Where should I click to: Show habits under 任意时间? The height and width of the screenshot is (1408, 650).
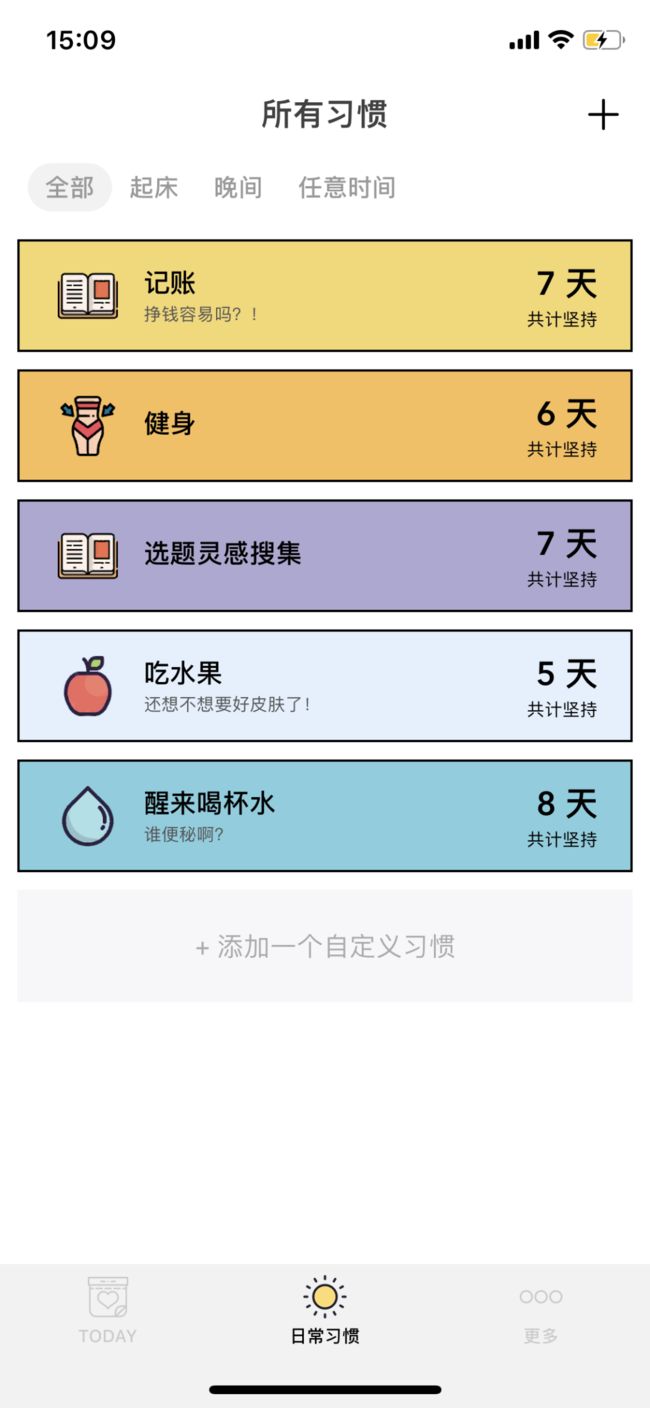[x=347, y=187]
